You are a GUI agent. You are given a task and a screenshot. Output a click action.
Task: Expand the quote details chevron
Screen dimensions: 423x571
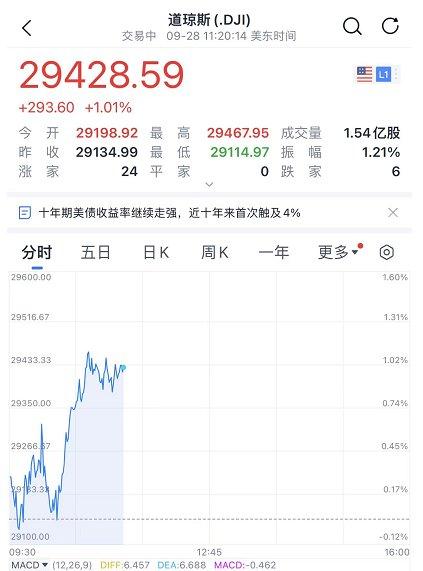pyautogui.click(x=209, y=185)
